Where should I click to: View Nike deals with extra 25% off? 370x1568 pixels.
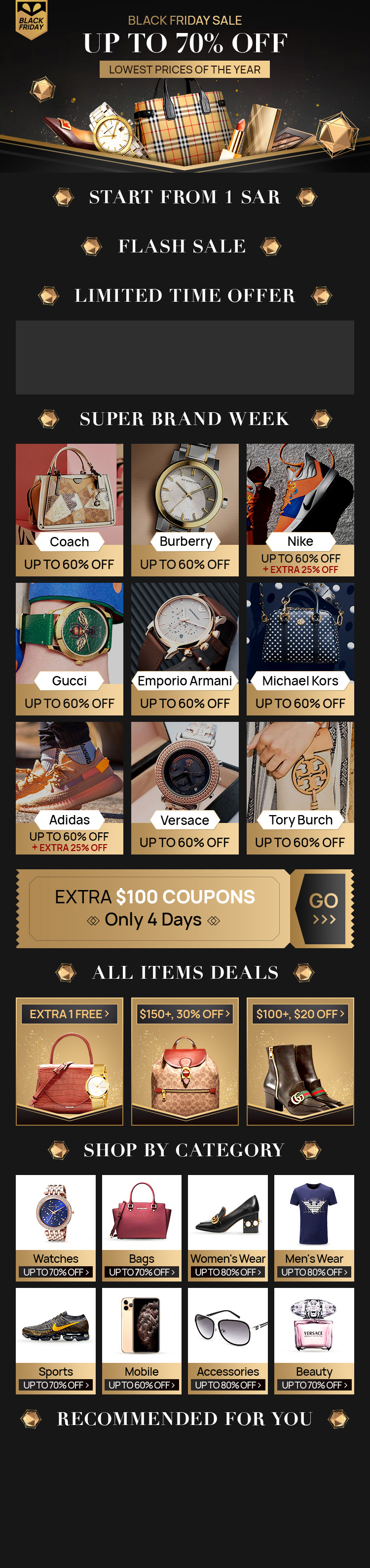pyautogui.click(x=300, y=509)
